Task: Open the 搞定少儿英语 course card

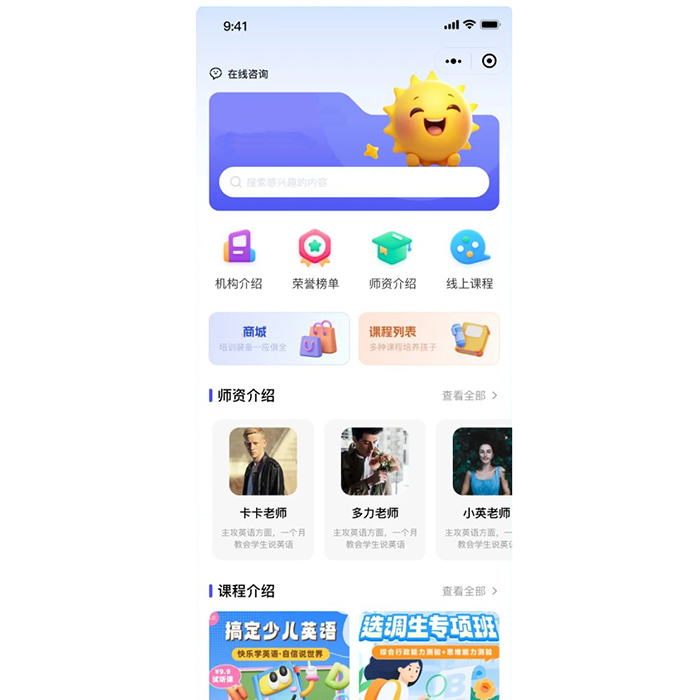Action: [x=279, y=655]
